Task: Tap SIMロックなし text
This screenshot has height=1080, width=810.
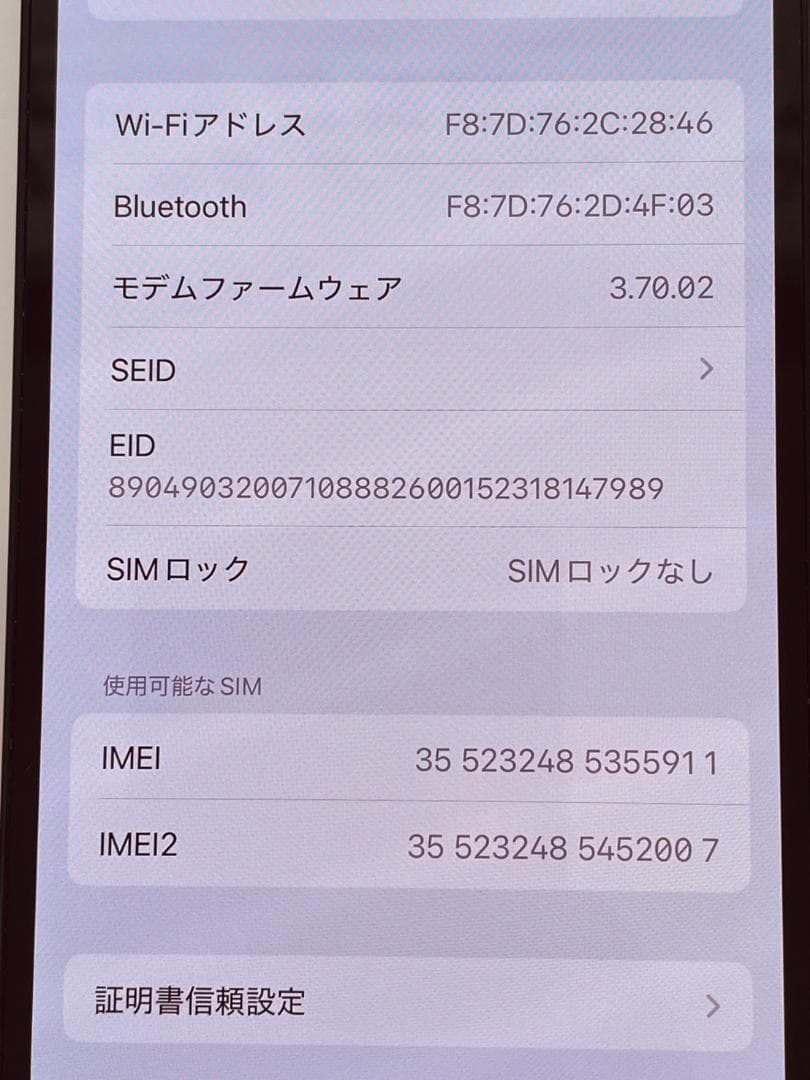Action: (611, 571)
